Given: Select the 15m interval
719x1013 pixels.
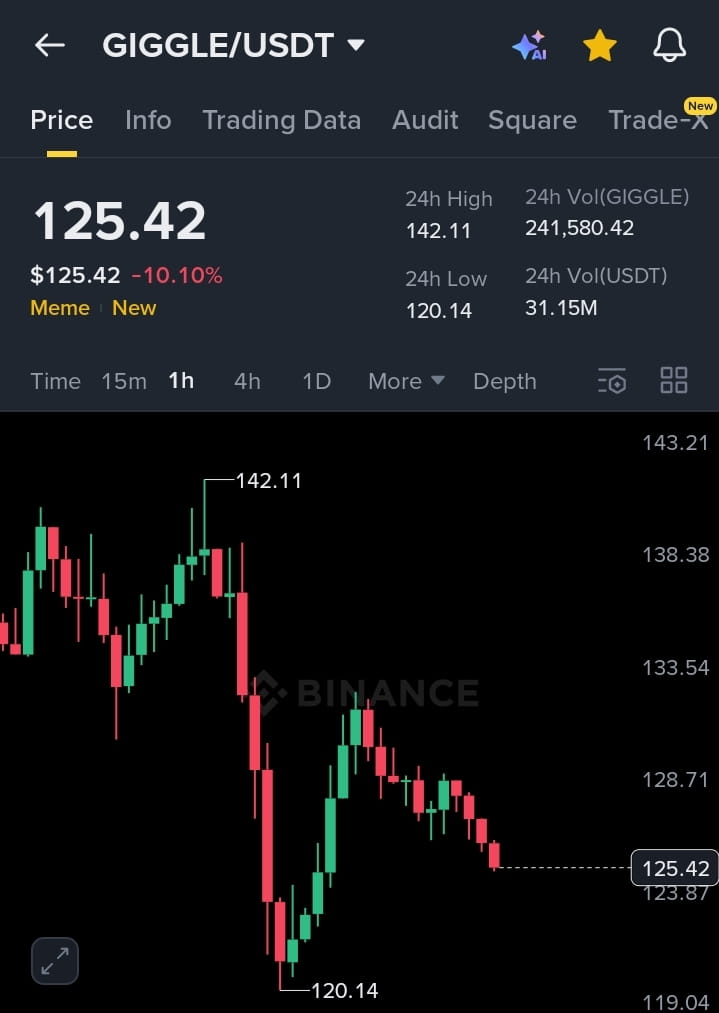Looking at the screenshot, I should tap(124, 381).
